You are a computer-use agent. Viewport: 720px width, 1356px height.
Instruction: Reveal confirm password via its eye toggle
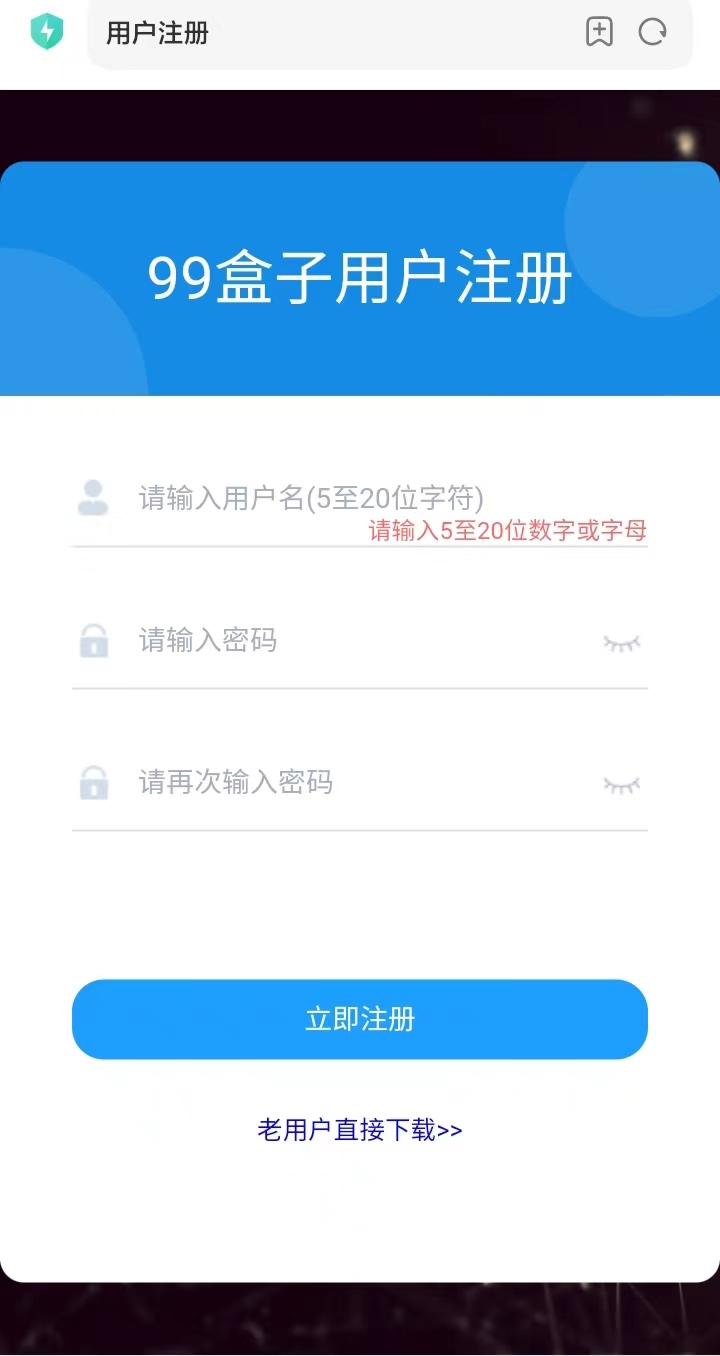point(621,785)
